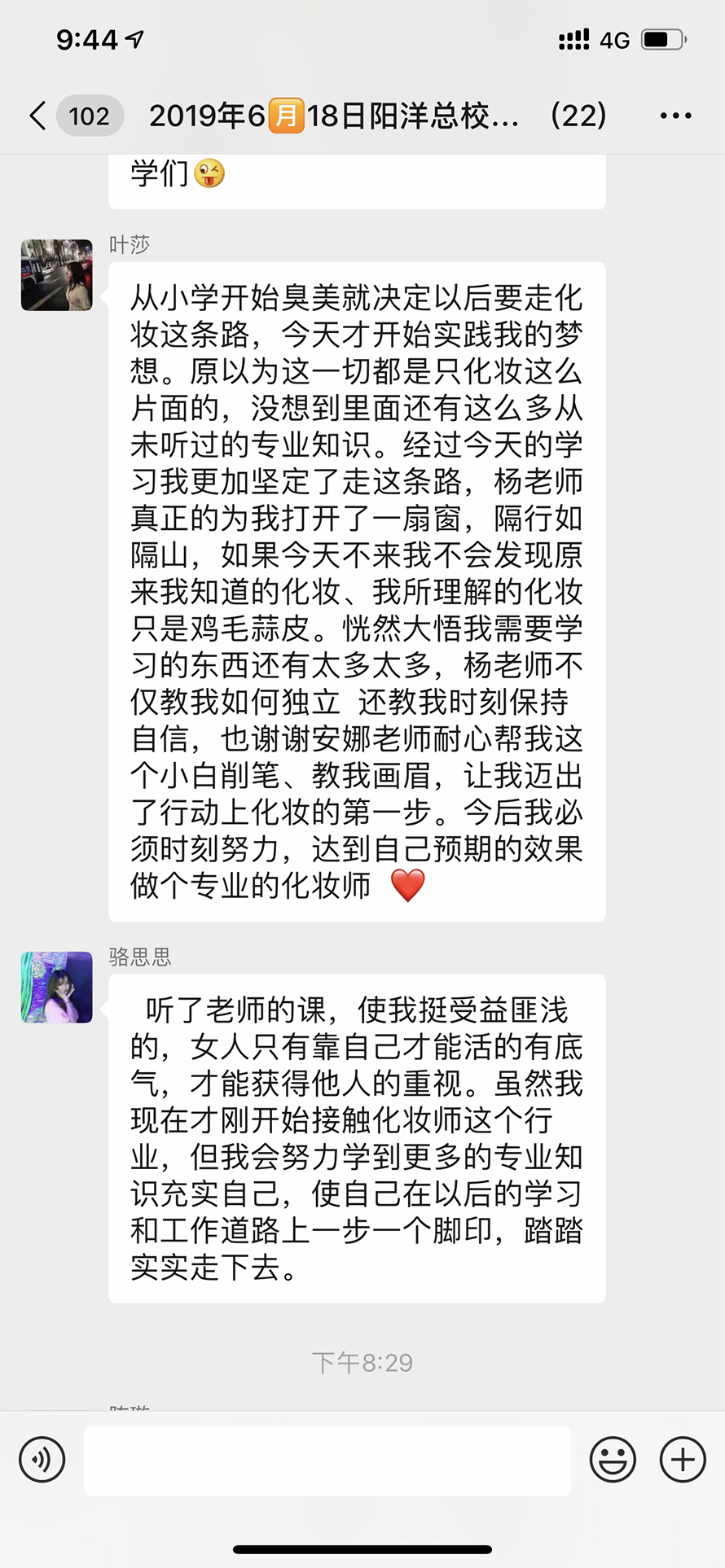Open the group chat overflow menu
Screen dimensions: 725x1568
click(675, 116)
